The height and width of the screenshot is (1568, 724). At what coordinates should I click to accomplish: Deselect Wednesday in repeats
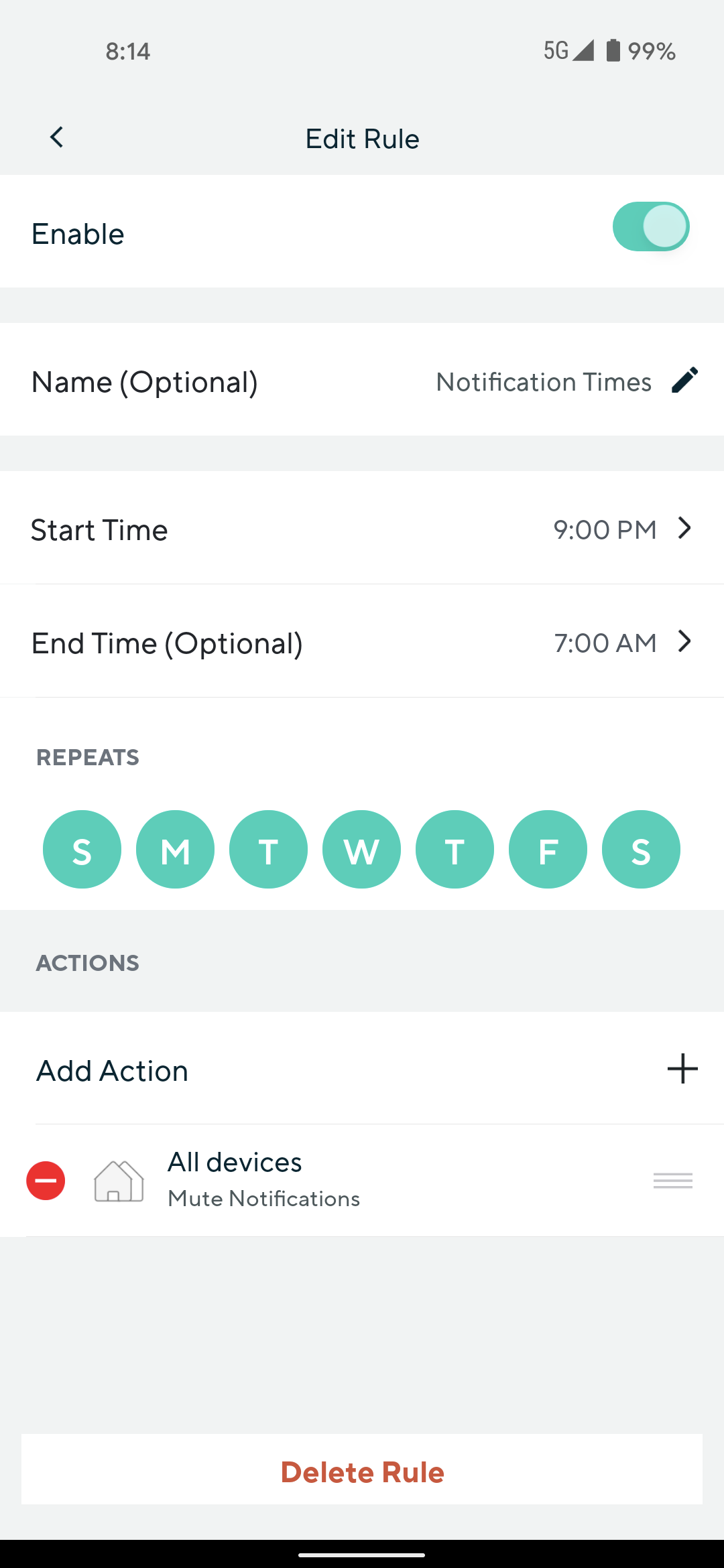[361, 850]
